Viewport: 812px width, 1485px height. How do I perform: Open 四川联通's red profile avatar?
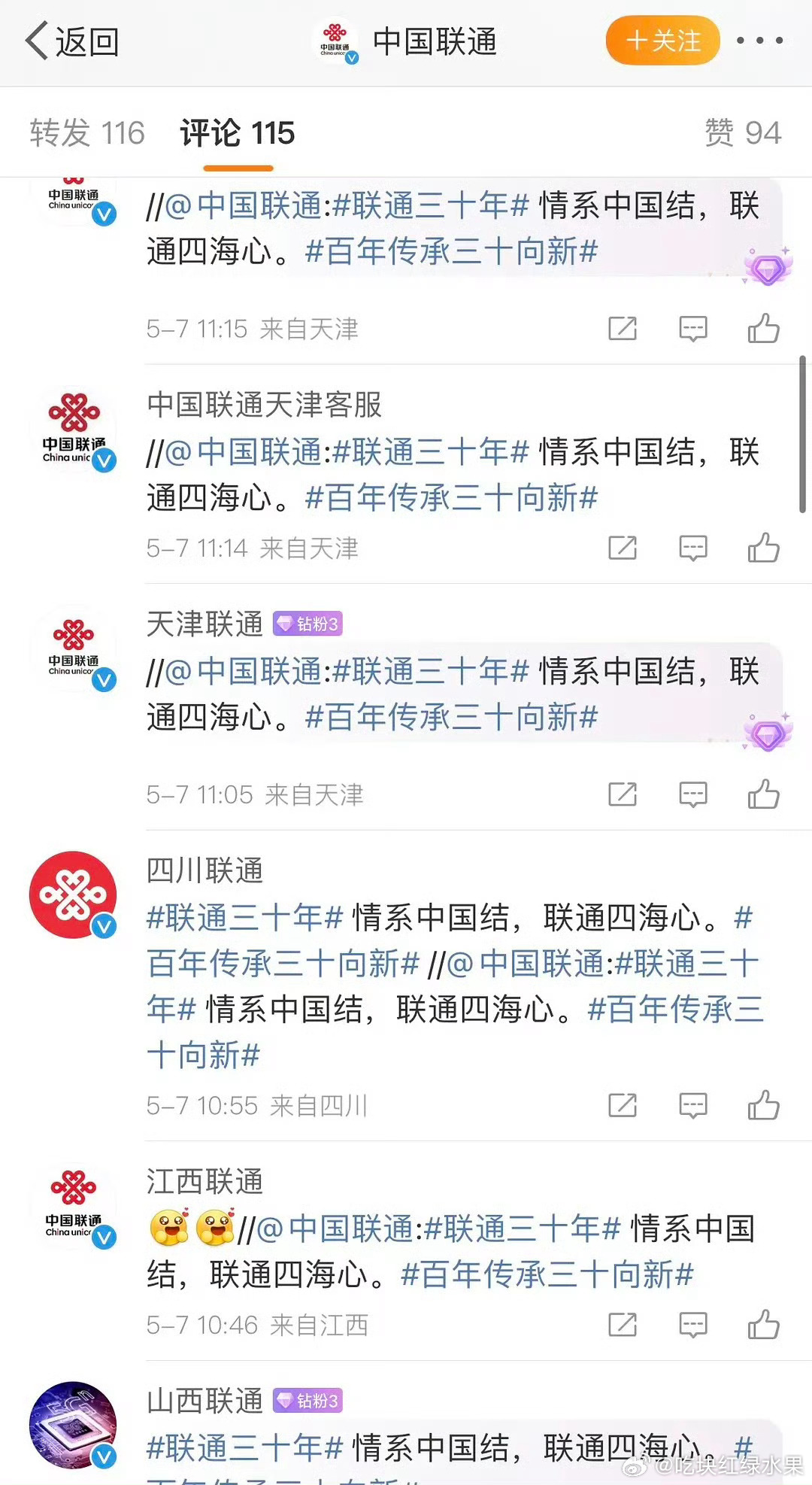point(74,895)
